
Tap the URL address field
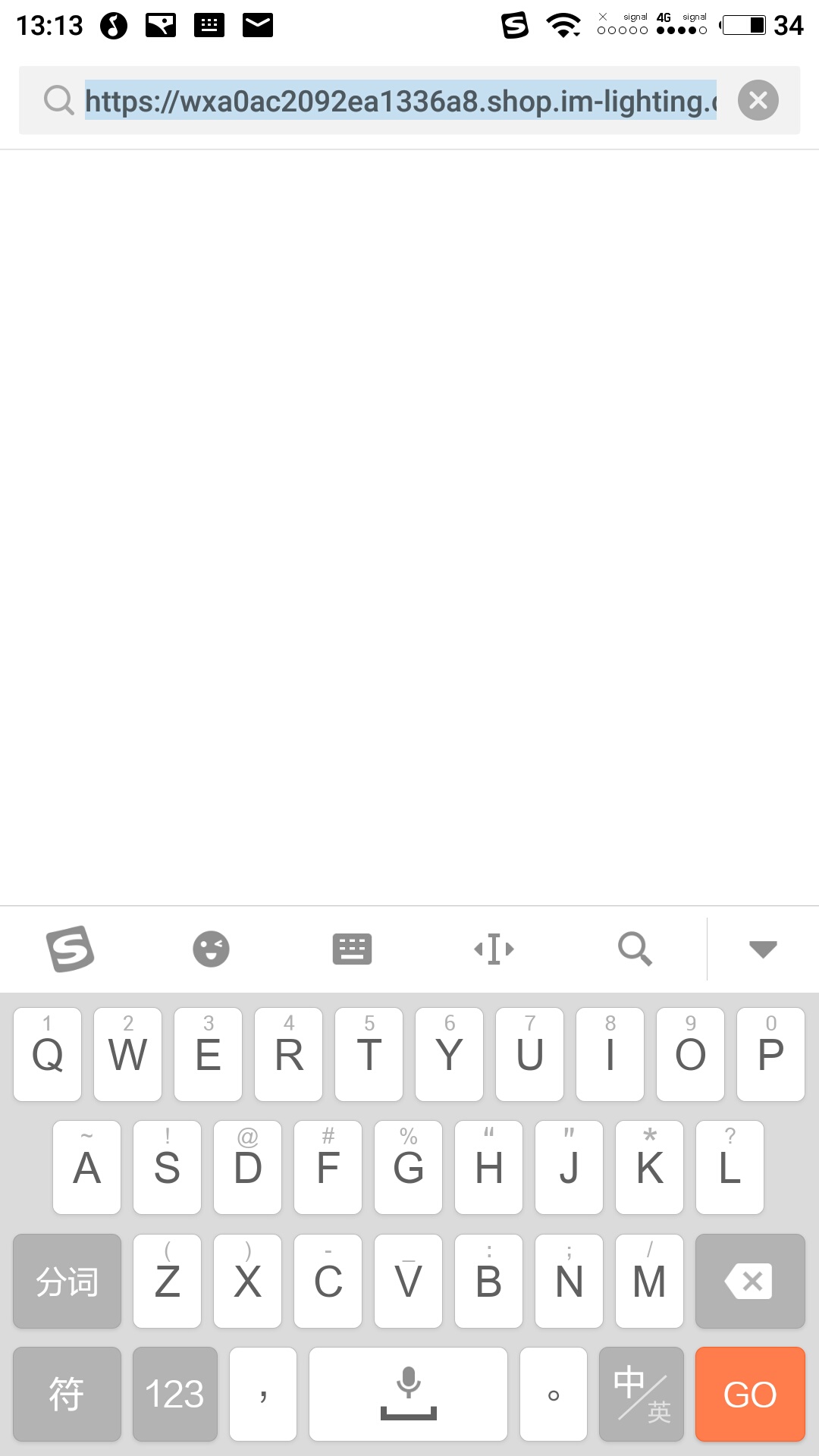coord(400,101)
